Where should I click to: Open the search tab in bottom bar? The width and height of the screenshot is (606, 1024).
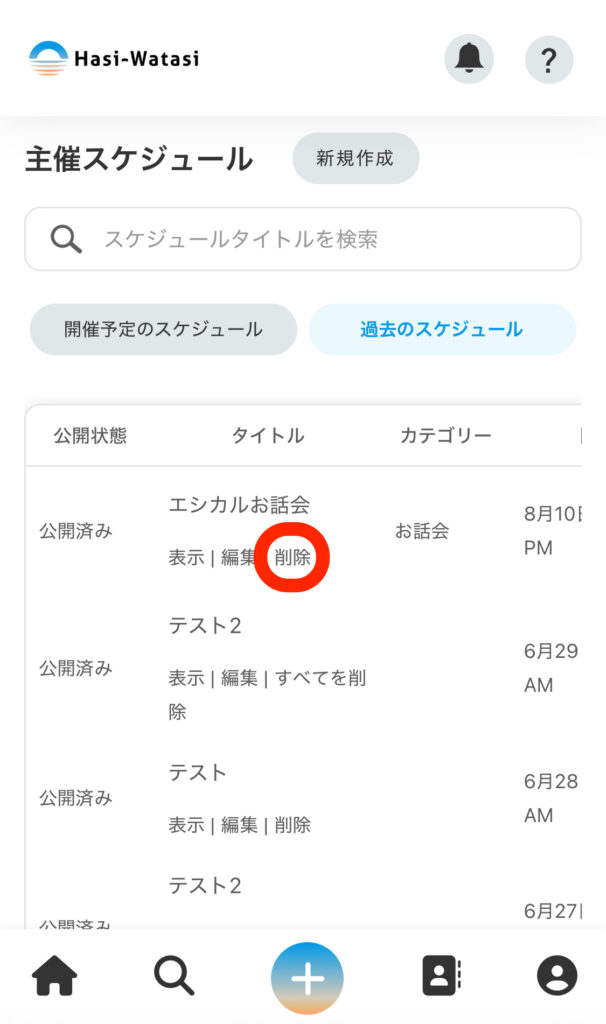pyautogui.click(x=174, y=977)
